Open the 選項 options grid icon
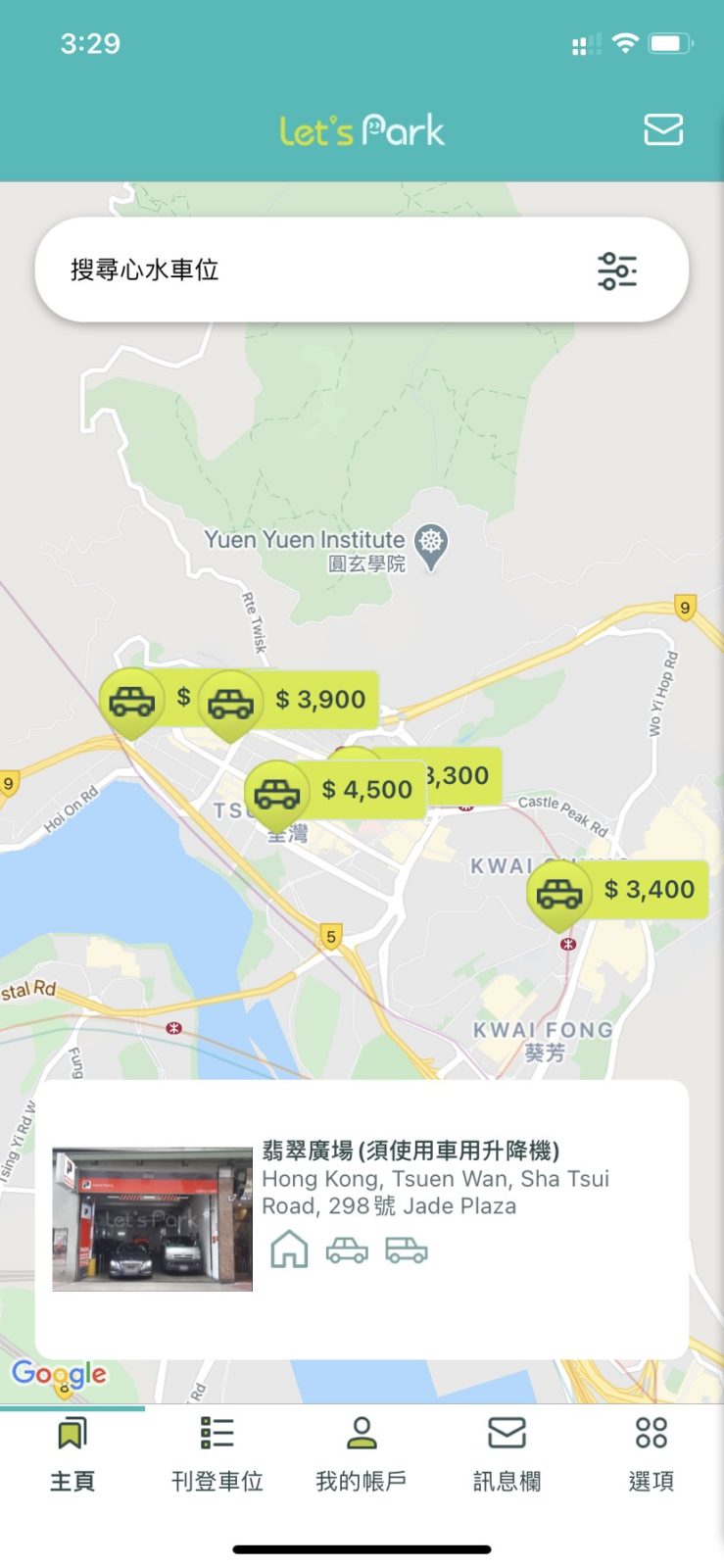The image size is (724, 1568). (x=650, y=1434)
